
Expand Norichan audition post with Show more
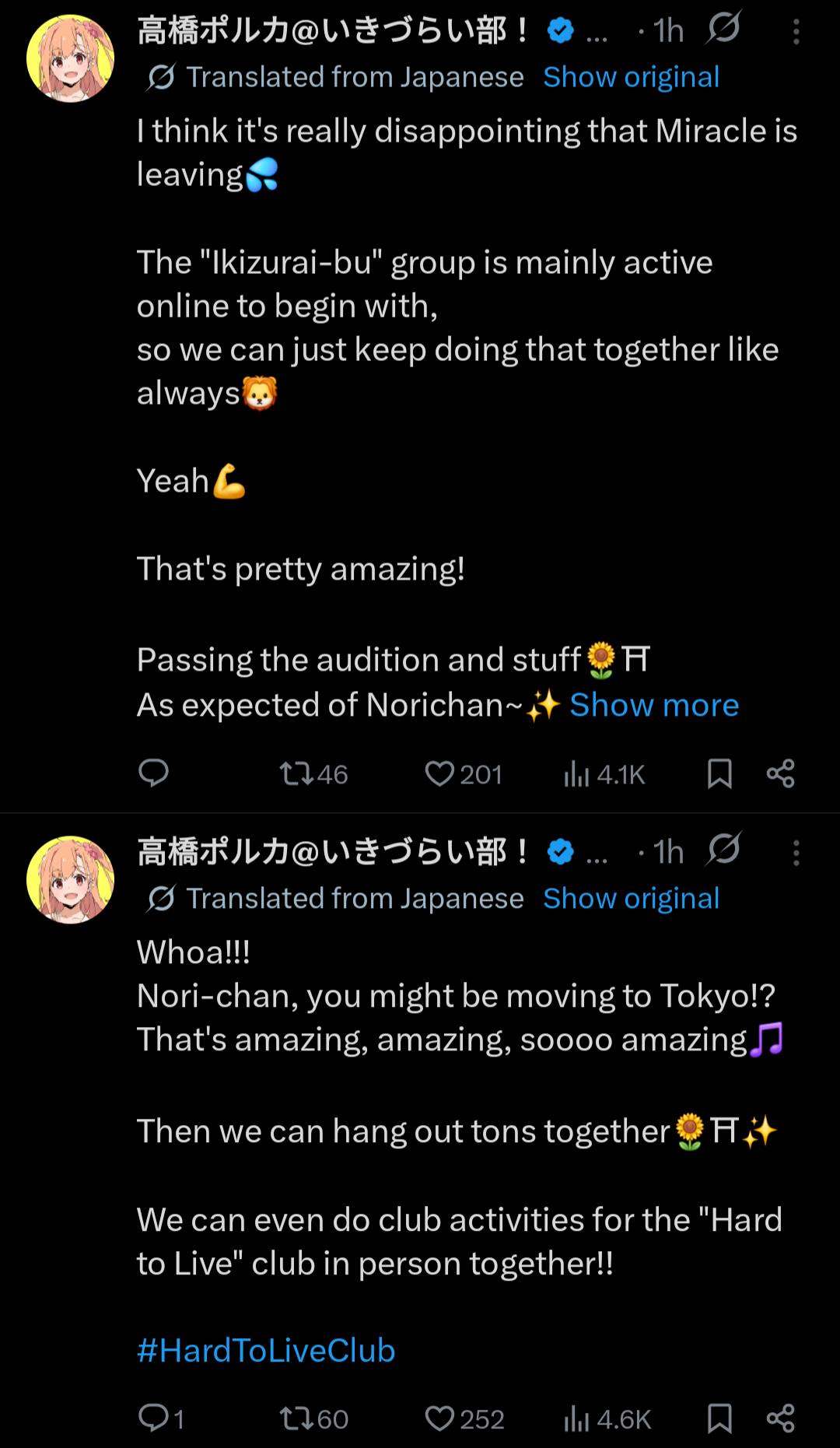point(654,705)
